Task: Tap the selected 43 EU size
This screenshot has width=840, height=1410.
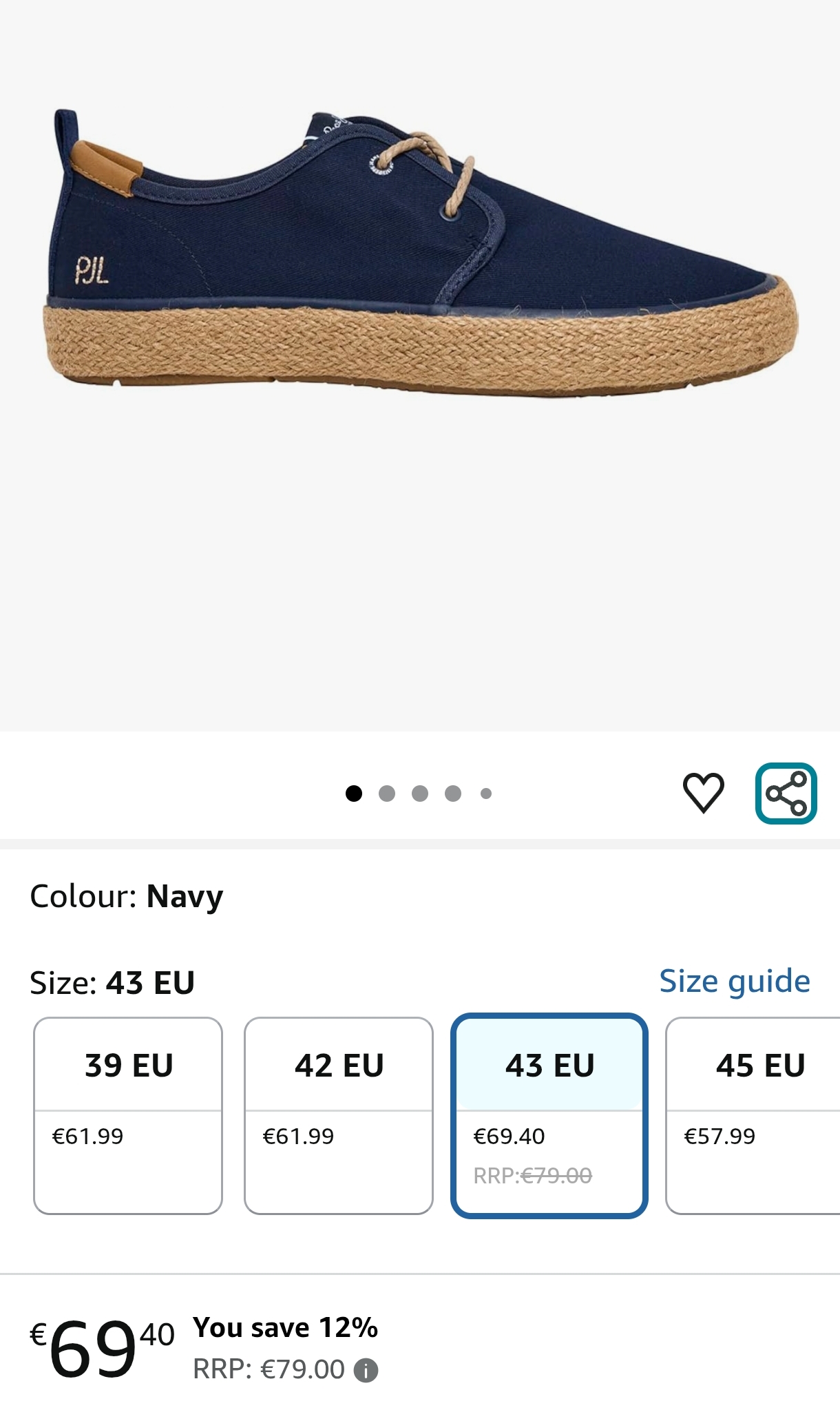Action: 549,1114
